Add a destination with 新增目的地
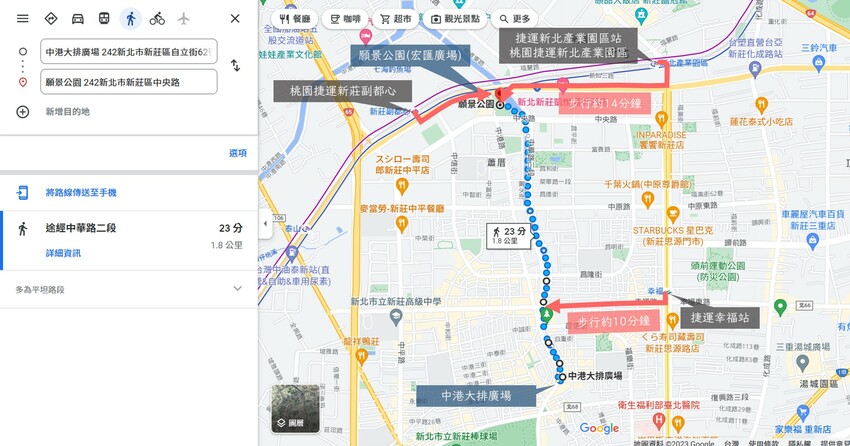This screenshot has height=446, width=850. pos(67,111)
